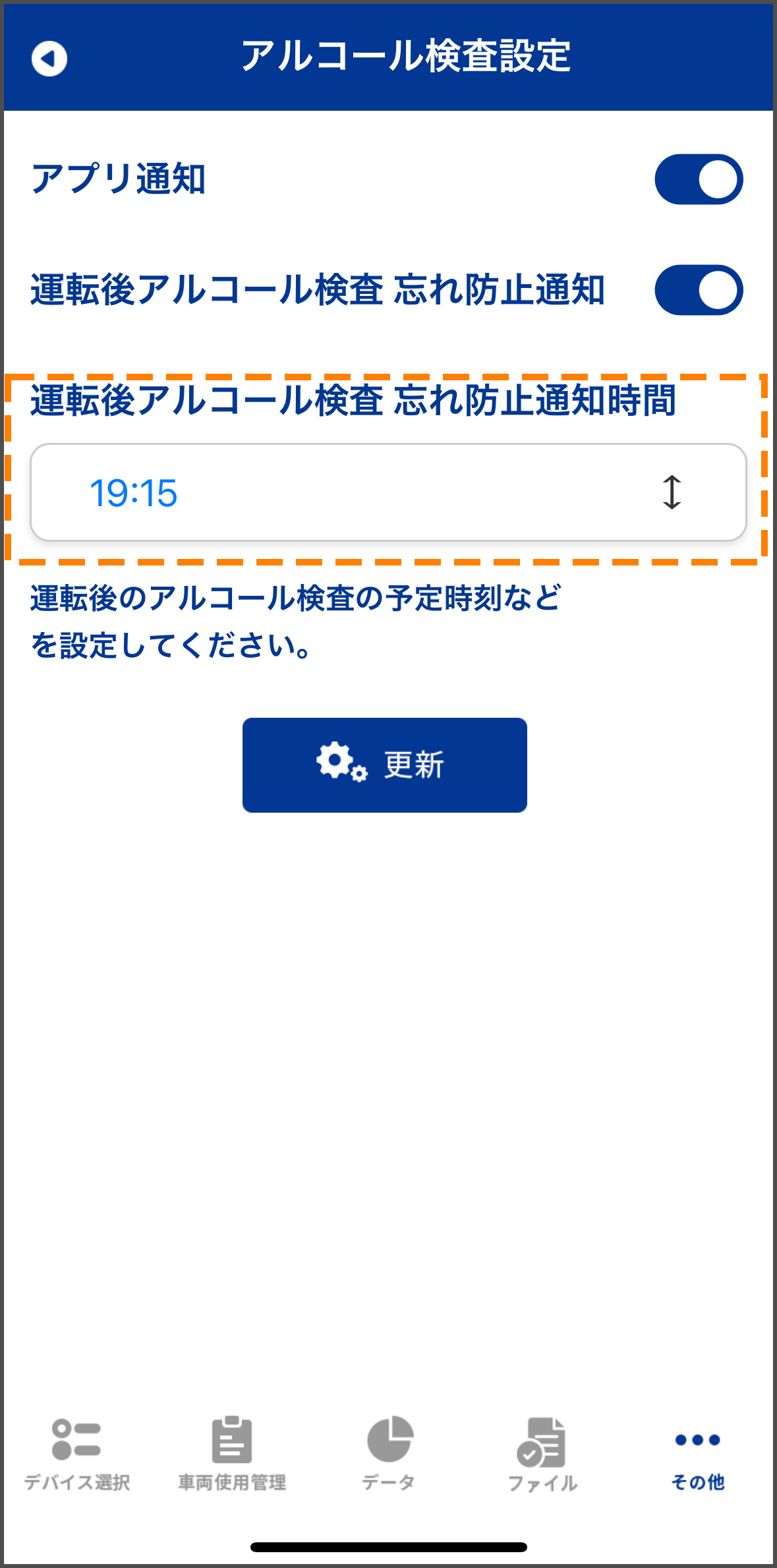Tap the 更新 button to save settings
Viewport: 777px width, 1568px height.
point(384,765)
